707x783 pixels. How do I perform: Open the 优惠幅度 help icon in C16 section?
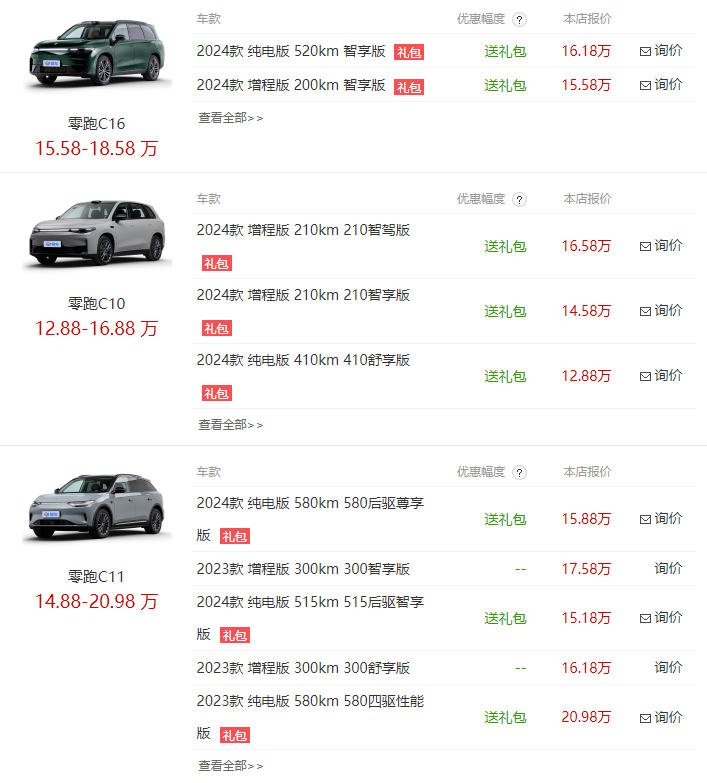click(519, 19)
